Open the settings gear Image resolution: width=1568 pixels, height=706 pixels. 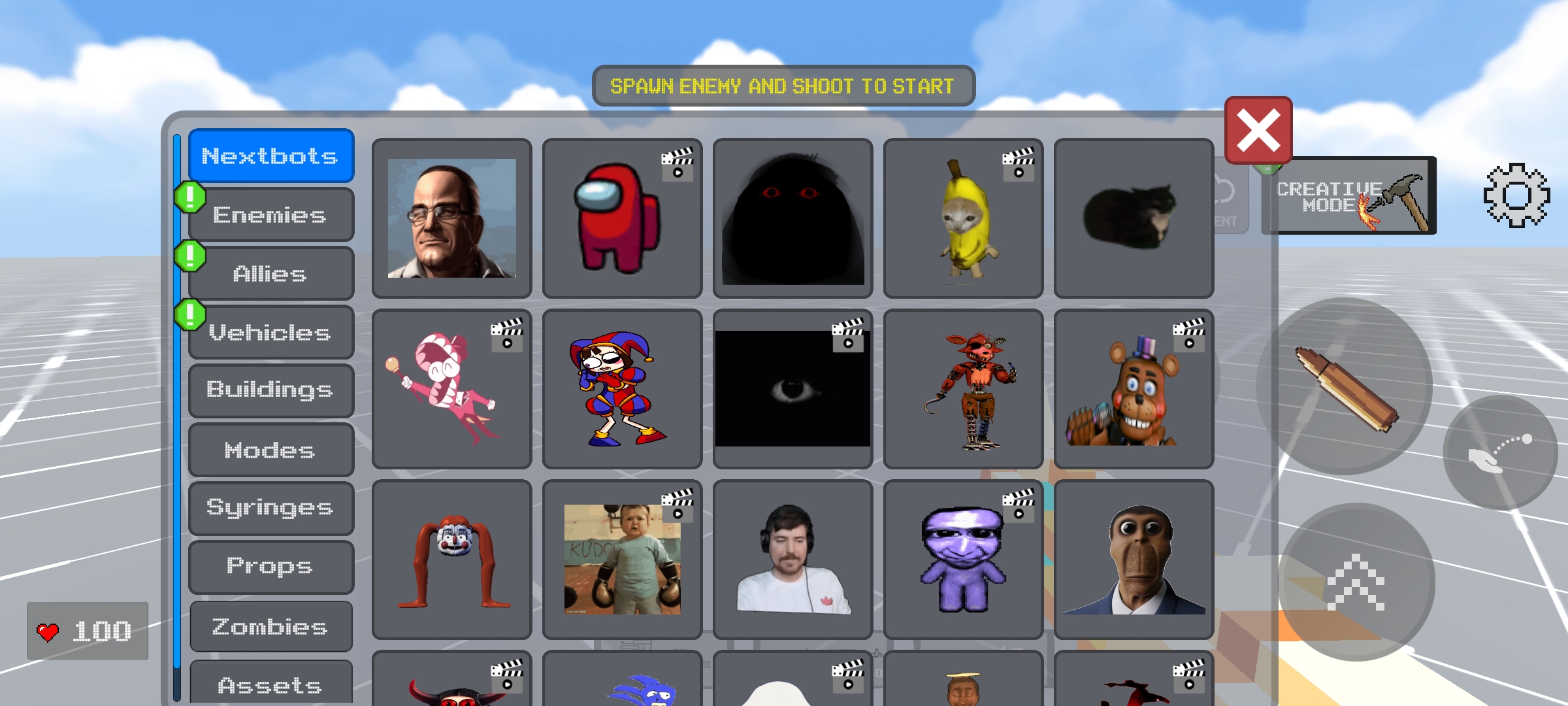coord(1516,195)
